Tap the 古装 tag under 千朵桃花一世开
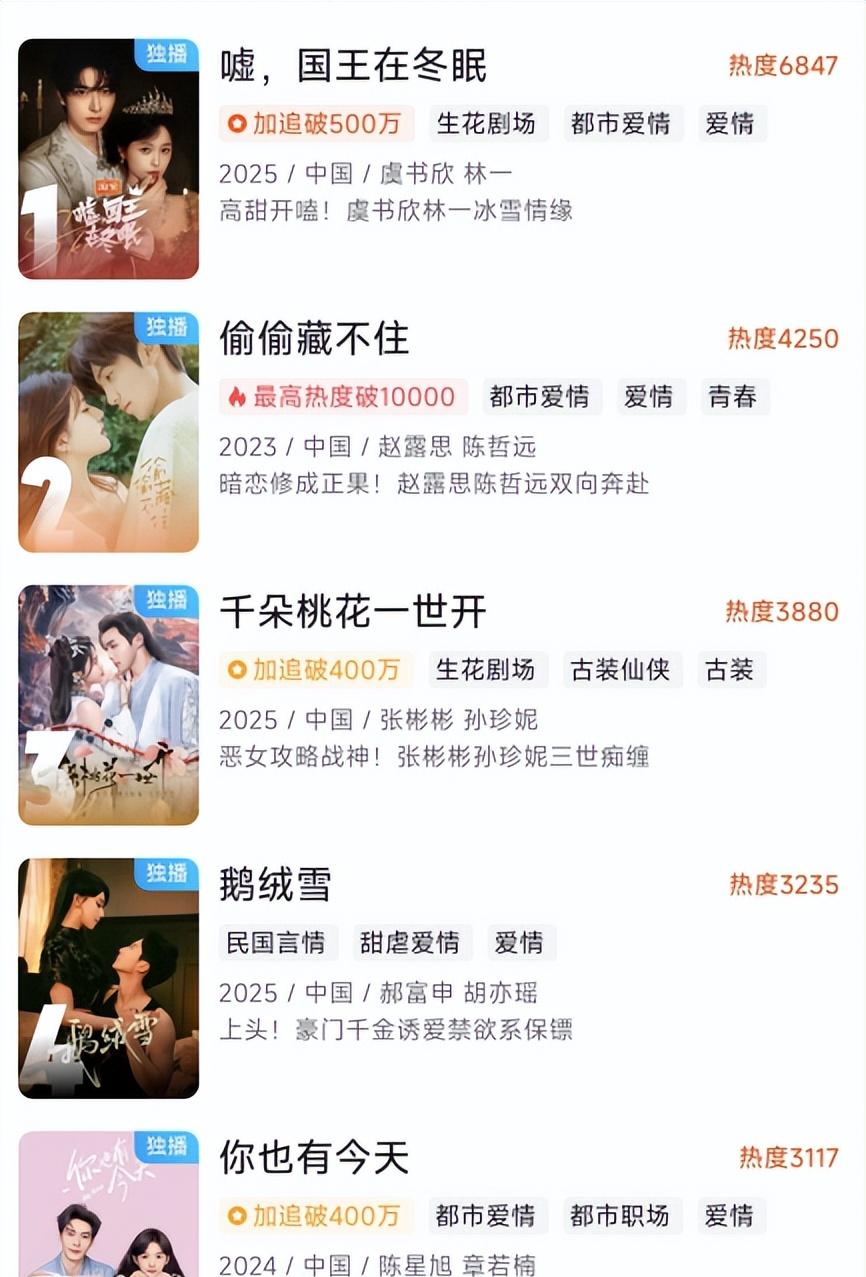Image resolution: width=866 pixels, height=1277 pixels. pos(730,670)
